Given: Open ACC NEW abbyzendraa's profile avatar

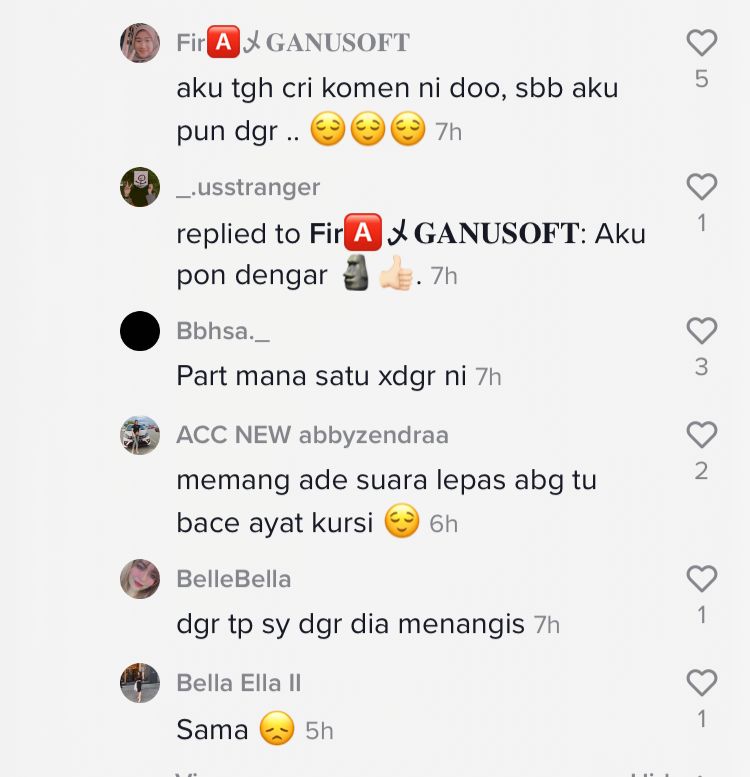Looking at the screenshot, I should pyautogui.click(x=140, y=435).
